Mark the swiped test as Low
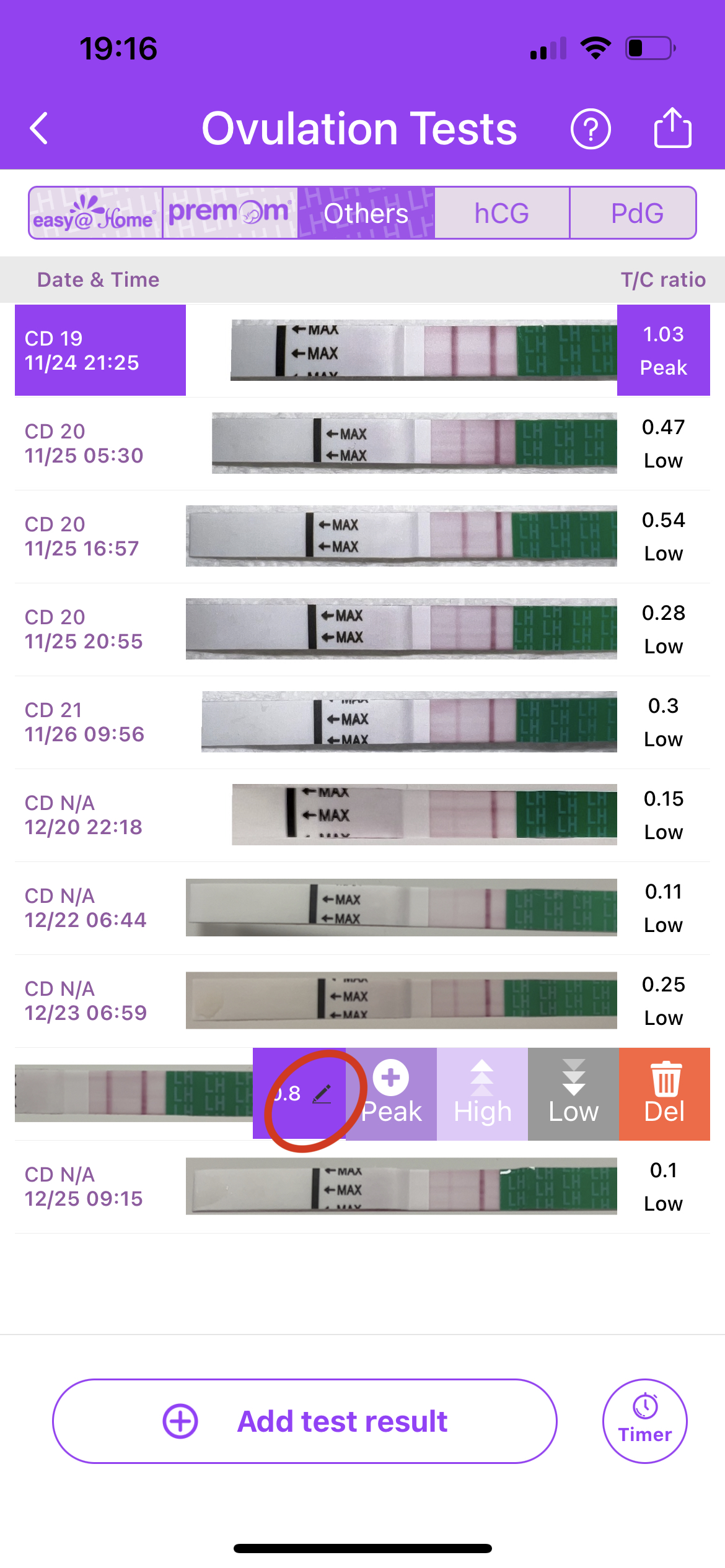The height and width of the screenshot is (1568, 725). pos(573,1094)
